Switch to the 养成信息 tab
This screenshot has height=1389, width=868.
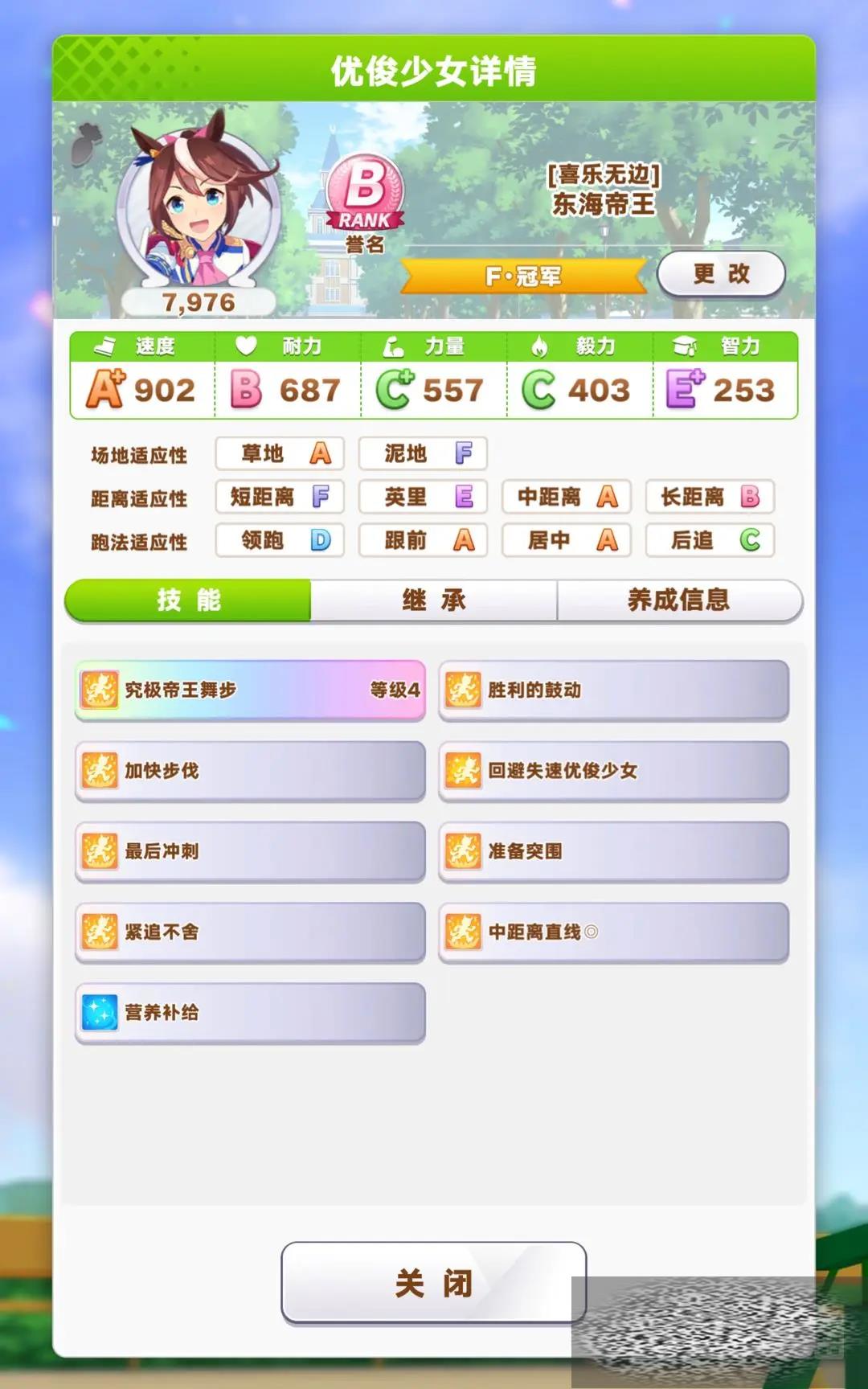(x=679, y=600)
